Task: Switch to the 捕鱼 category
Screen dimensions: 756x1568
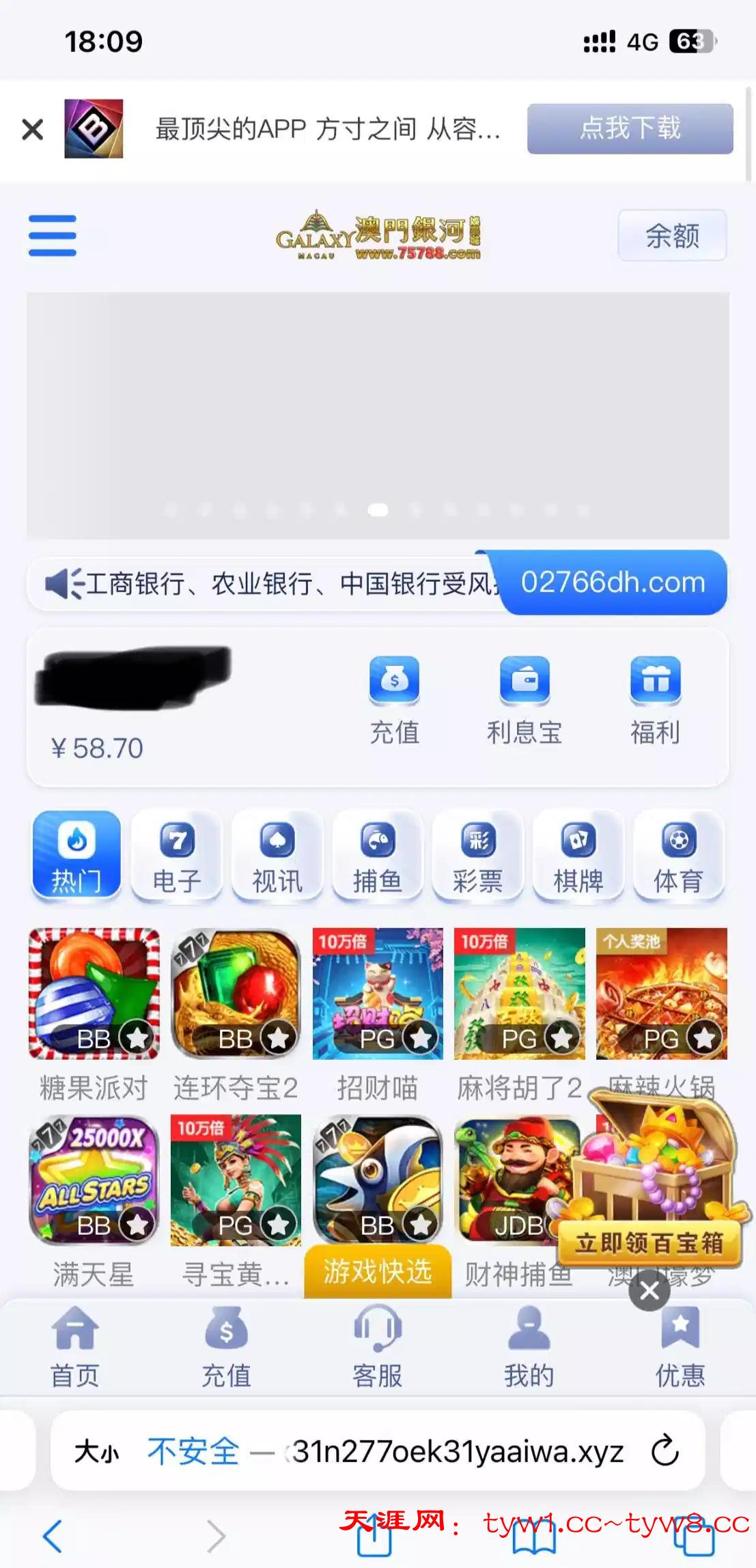Action: pyautogui.click(x=378, y=856)
